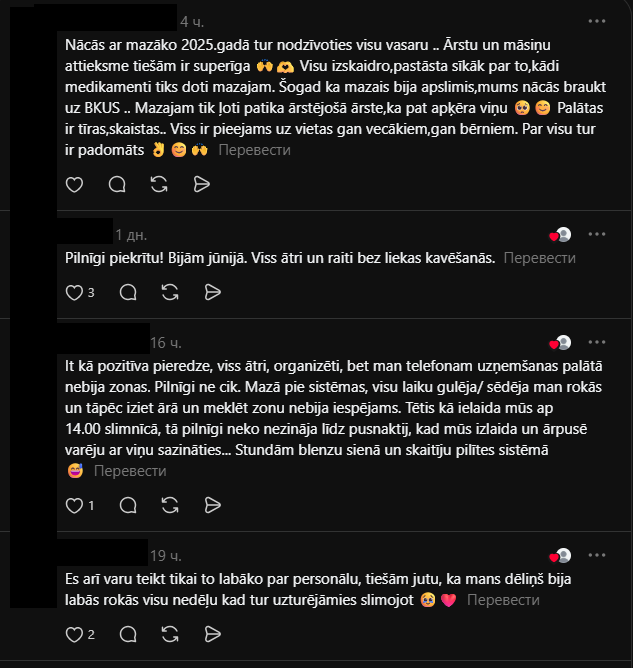Translate the 'Pilnīgi piekrītu!' reply

(539, 258)
